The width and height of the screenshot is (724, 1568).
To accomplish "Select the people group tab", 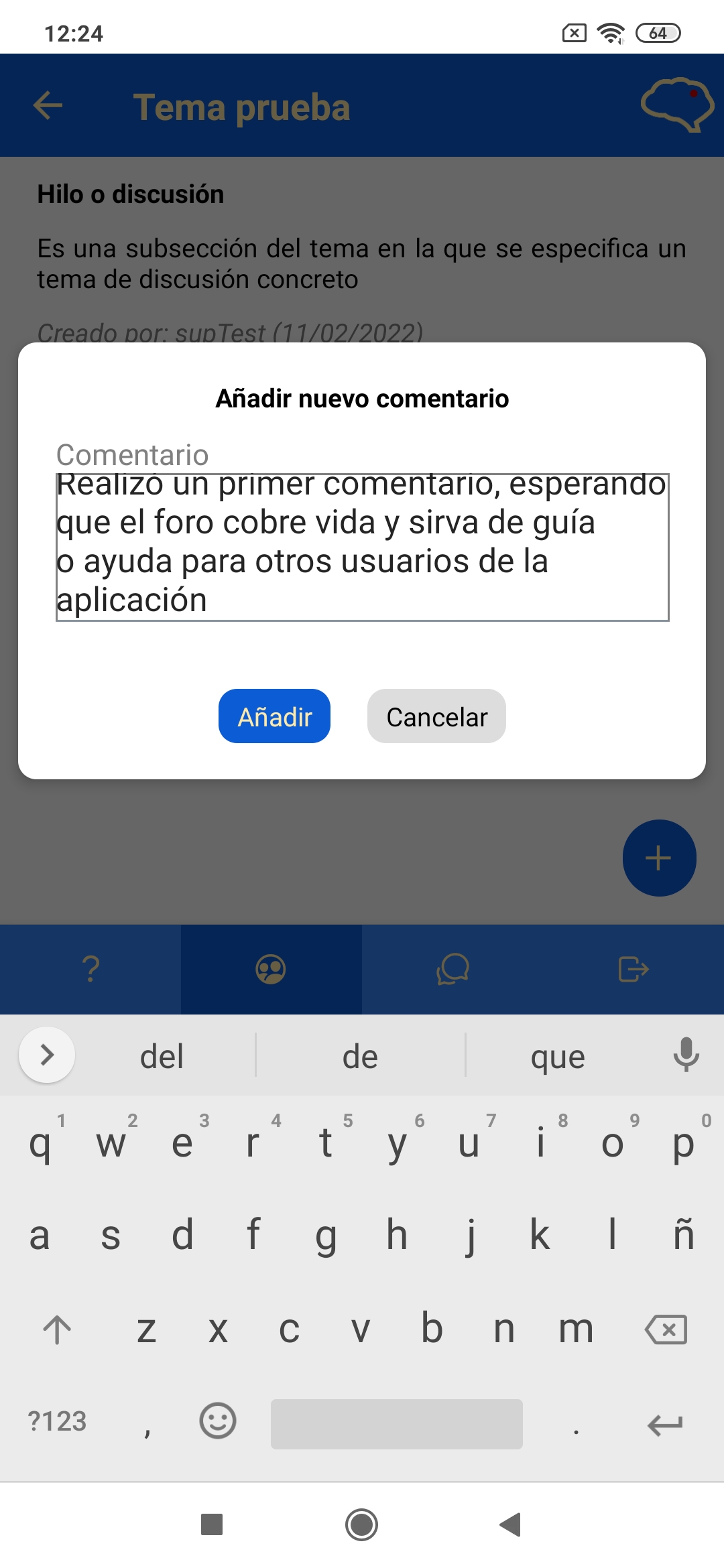I will pos(271,969).
